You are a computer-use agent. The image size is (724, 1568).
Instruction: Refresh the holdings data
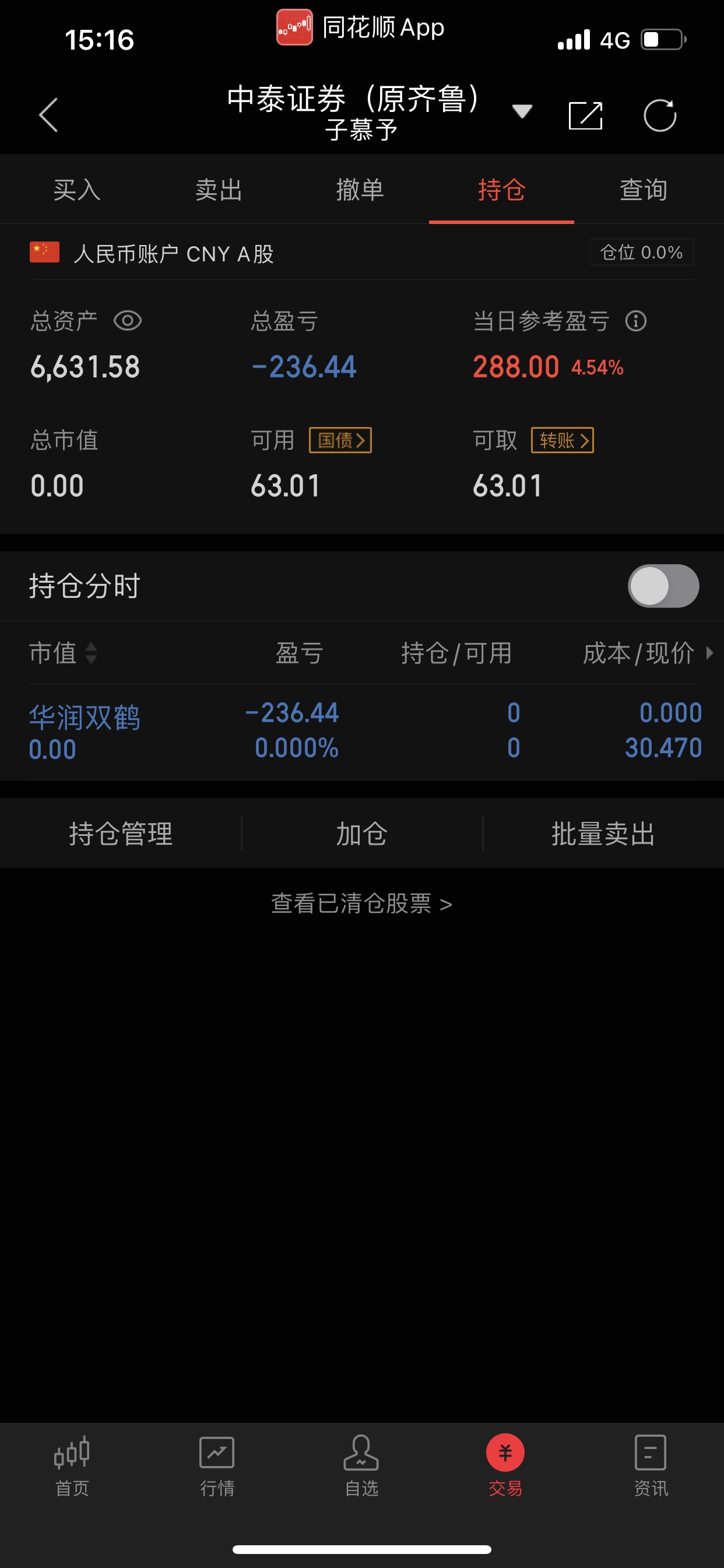pos(660,115)
